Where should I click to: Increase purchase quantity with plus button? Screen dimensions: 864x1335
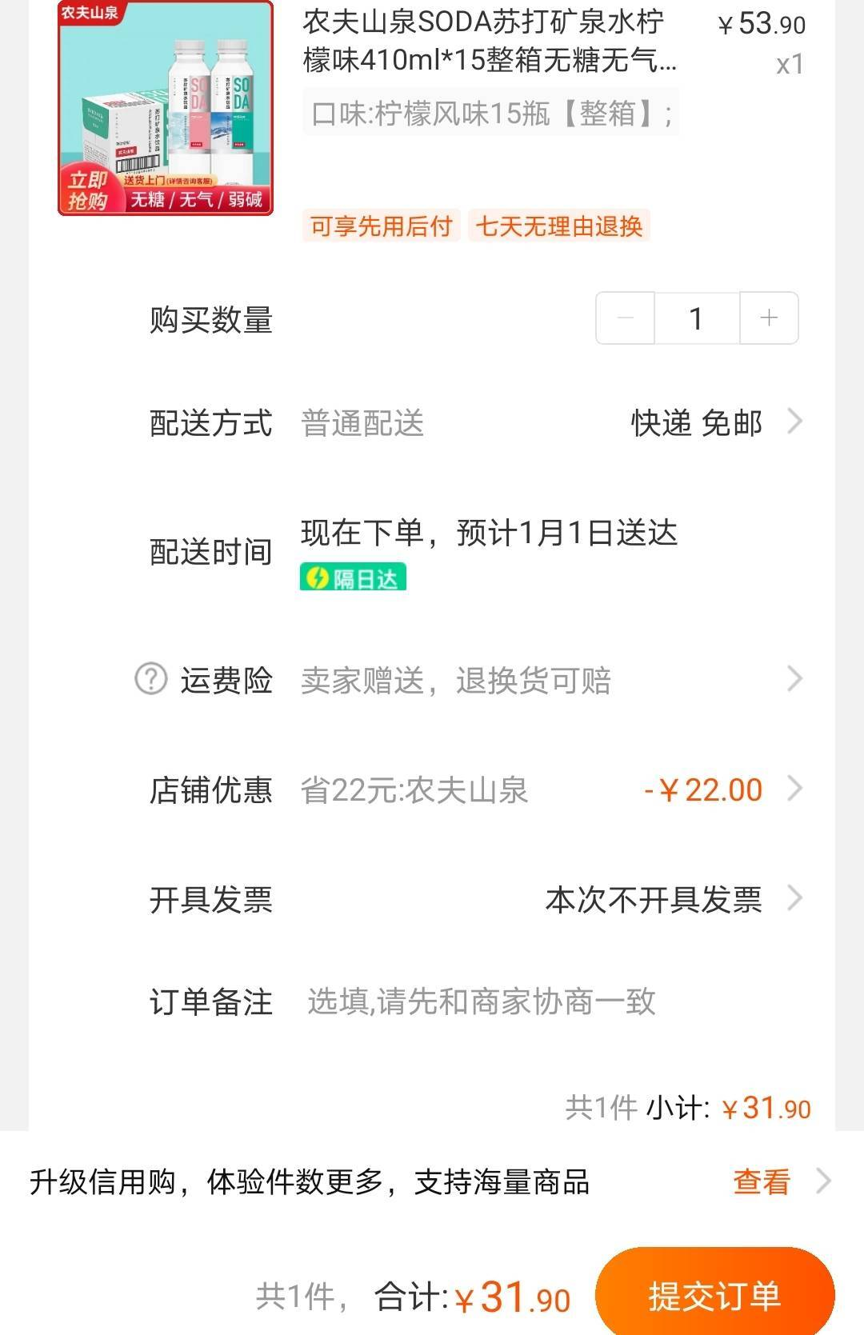[768, 319]
